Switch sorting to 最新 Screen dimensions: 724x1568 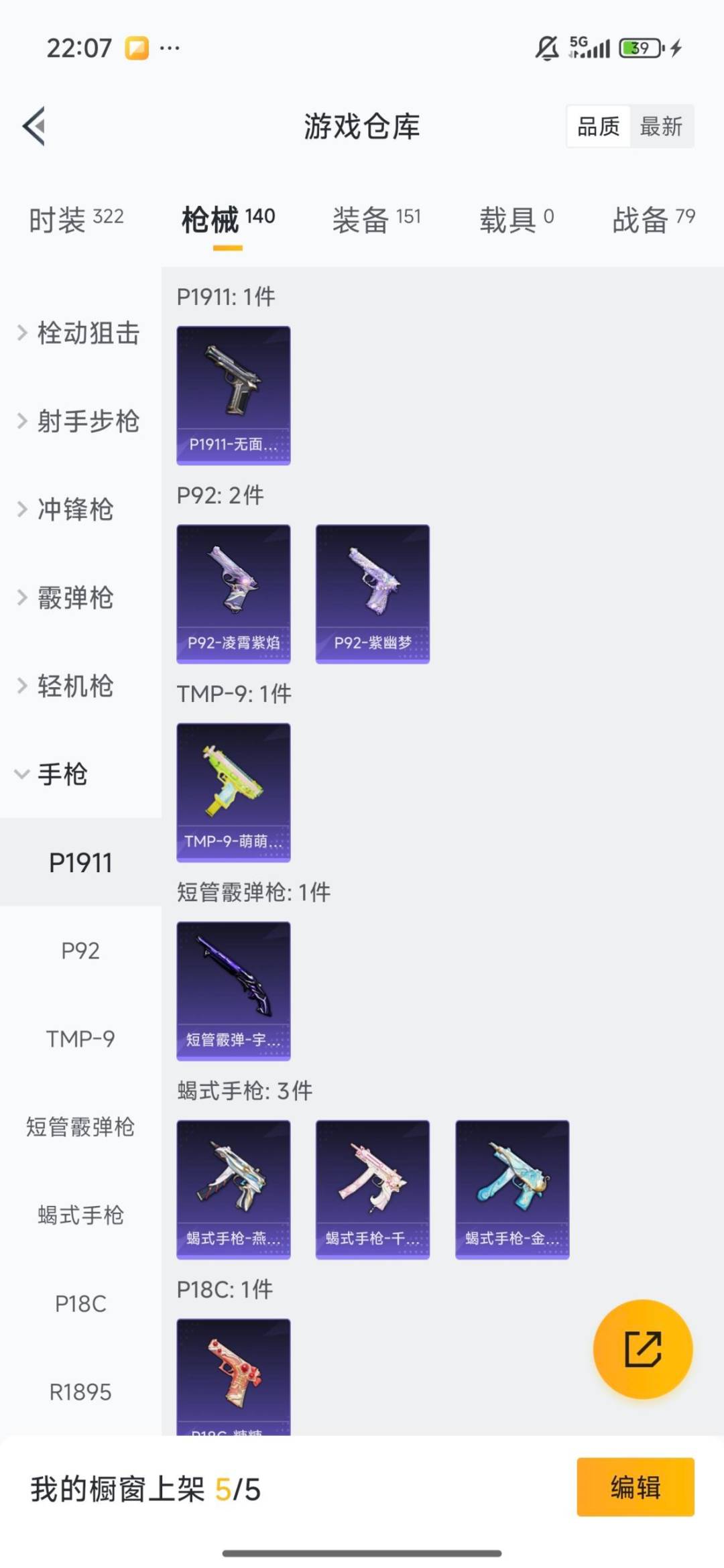[x=661, y=127]
